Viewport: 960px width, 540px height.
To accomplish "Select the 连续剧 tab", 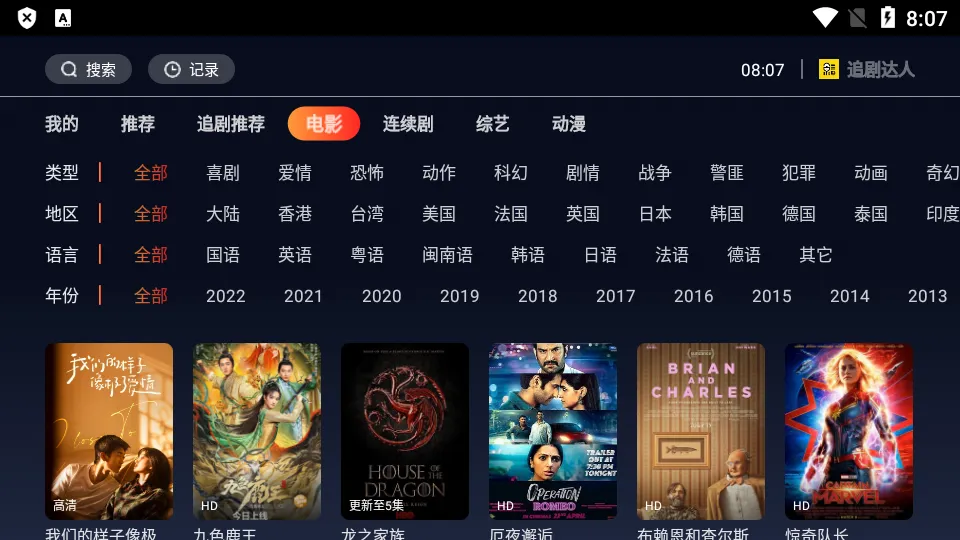I will (x=408, y=124).
